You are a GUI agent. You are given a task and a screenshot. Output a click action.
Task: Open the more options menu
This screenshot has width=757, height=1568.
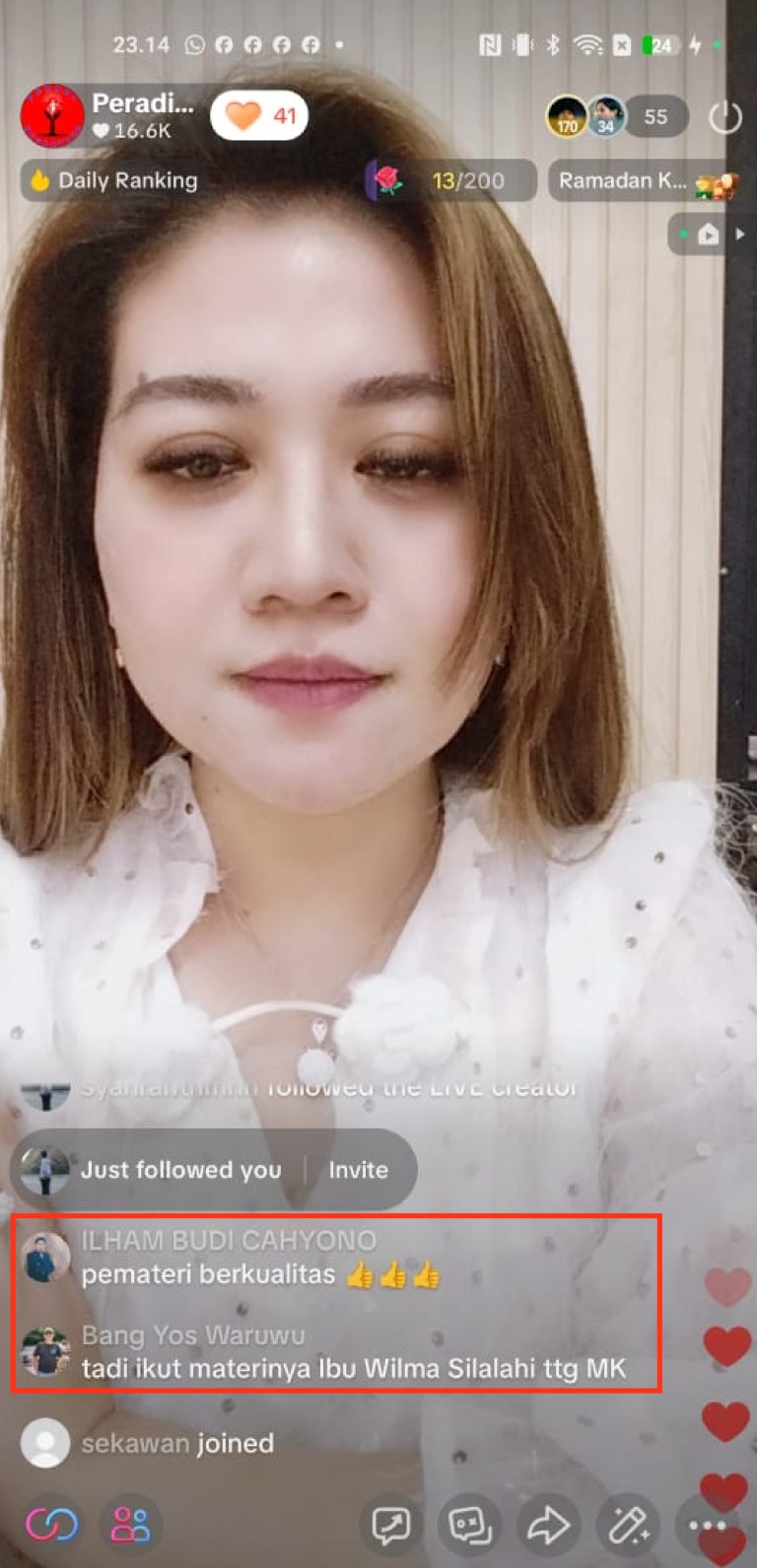706,1525
